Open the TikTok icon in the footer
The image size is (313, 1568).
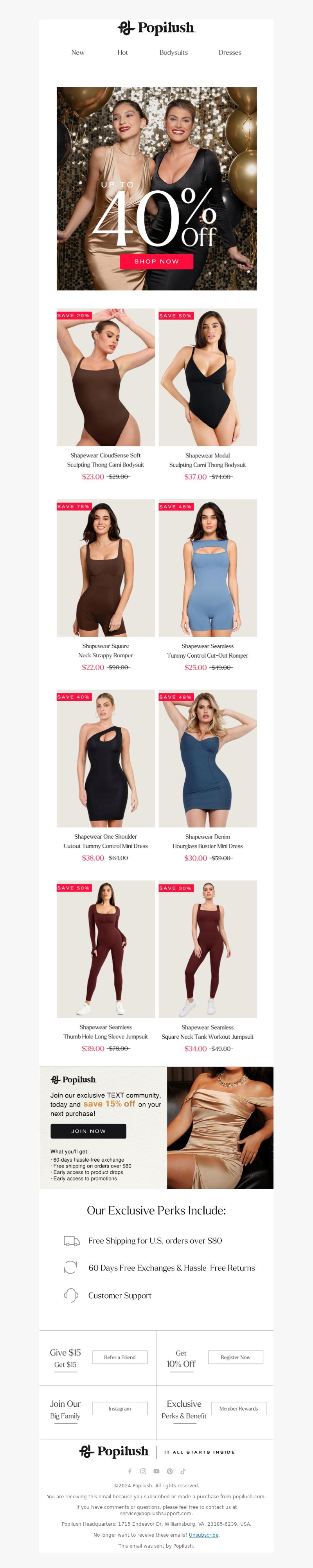coord(183,1471)
